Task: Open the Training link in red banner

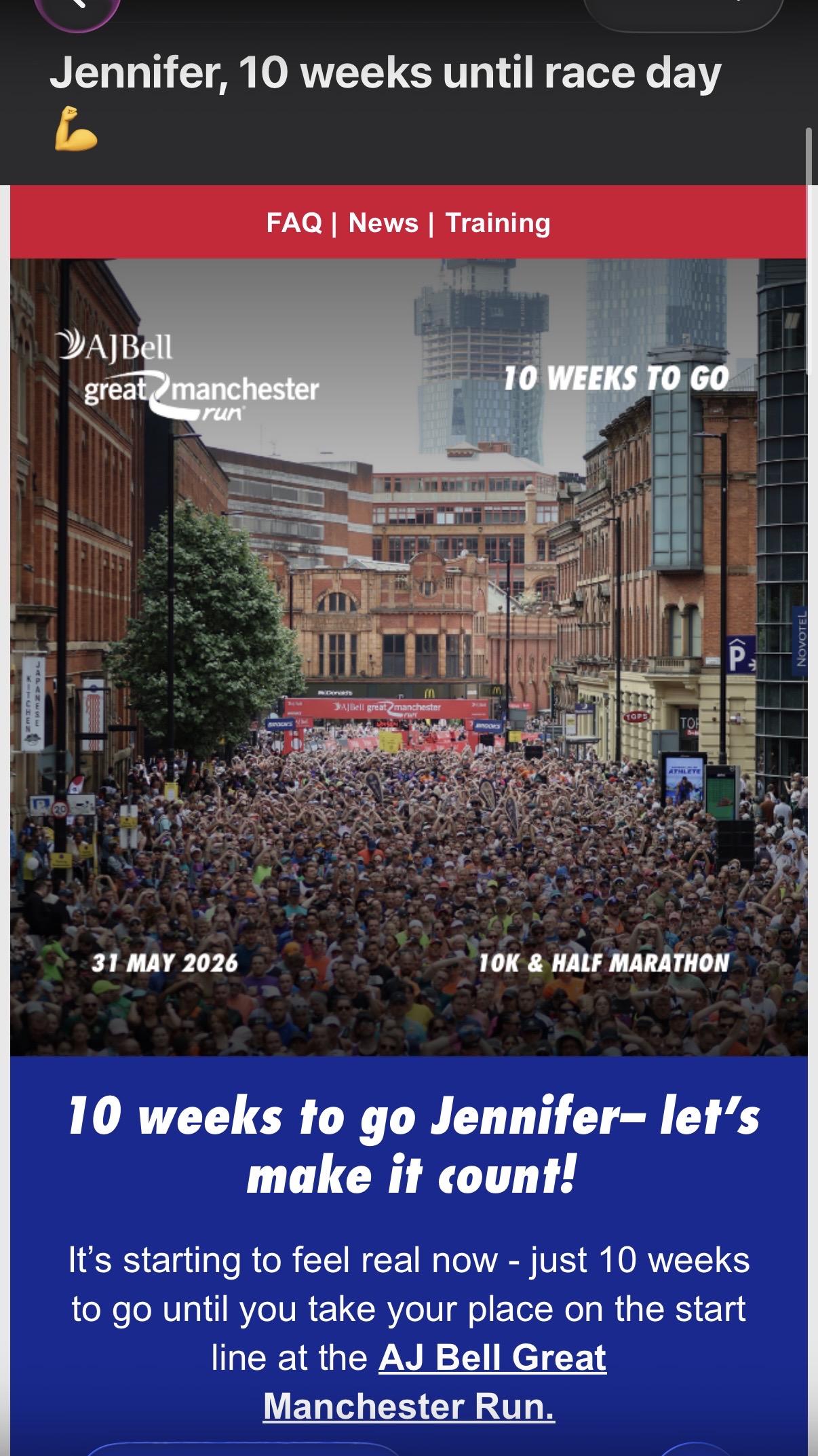Action: coord(498,223)
